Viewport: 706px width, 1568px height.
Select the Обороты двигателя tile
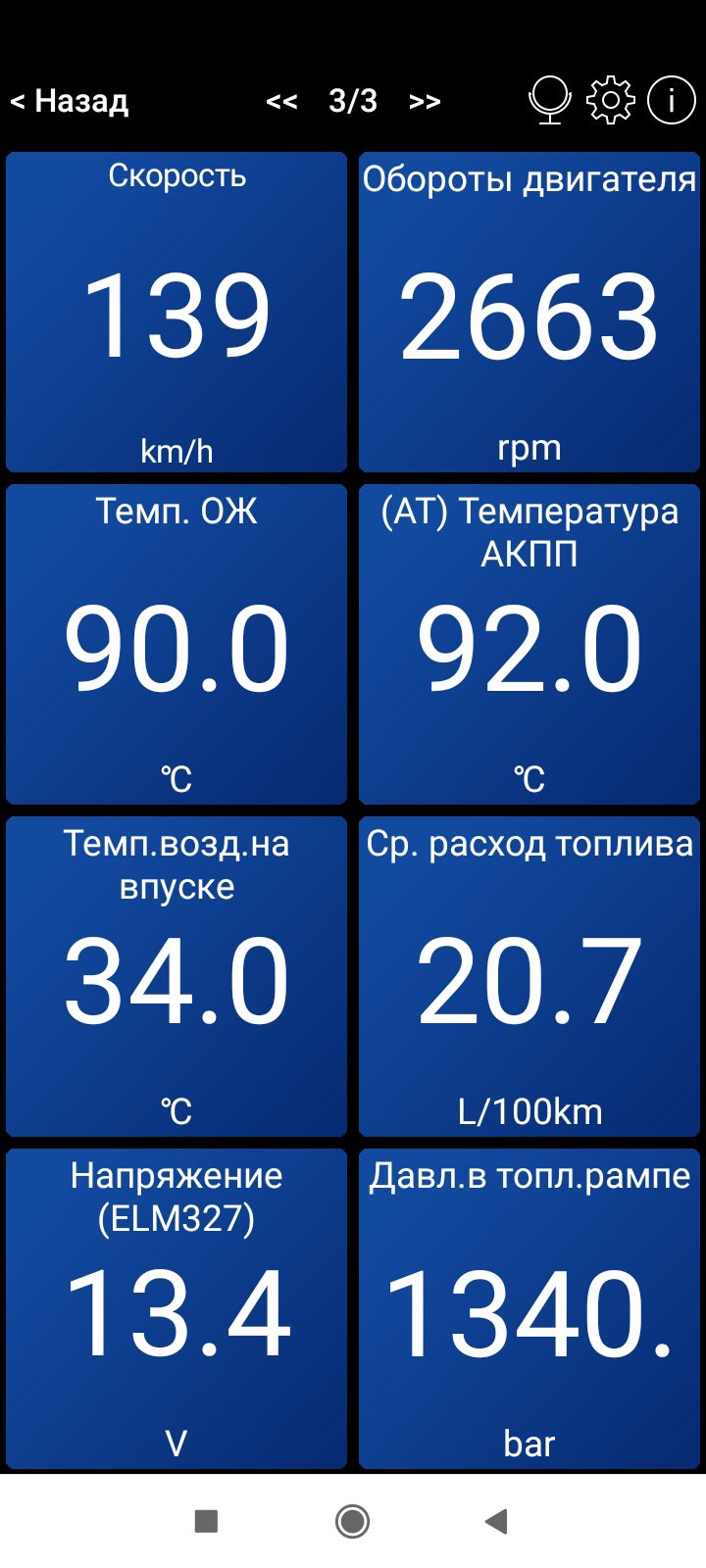click(529, 313)
